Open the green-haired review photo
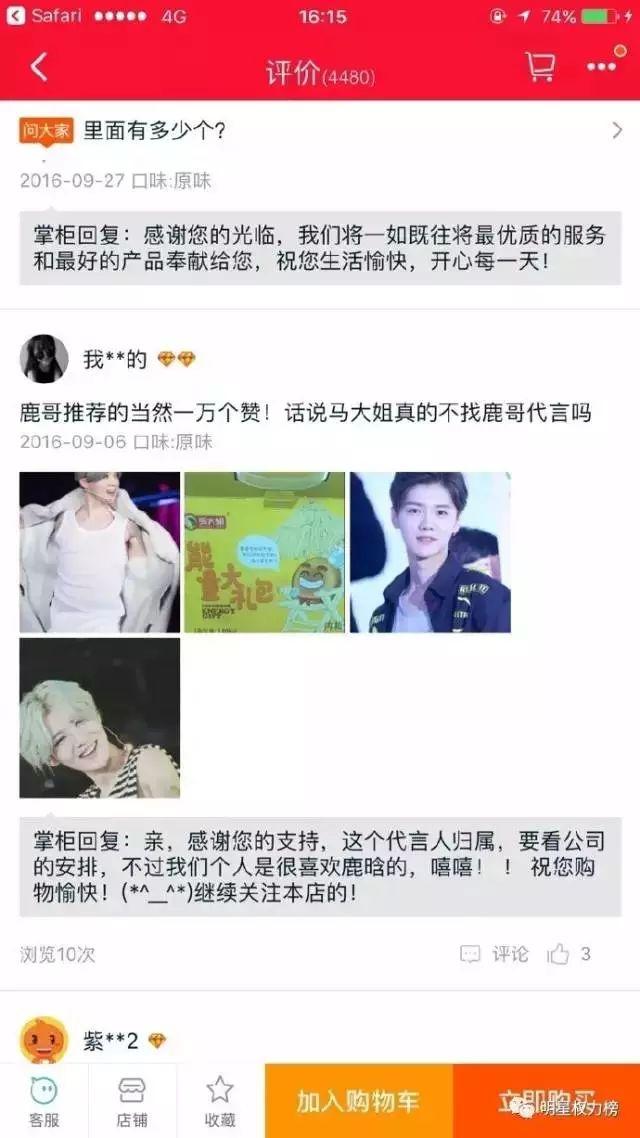 100,717
